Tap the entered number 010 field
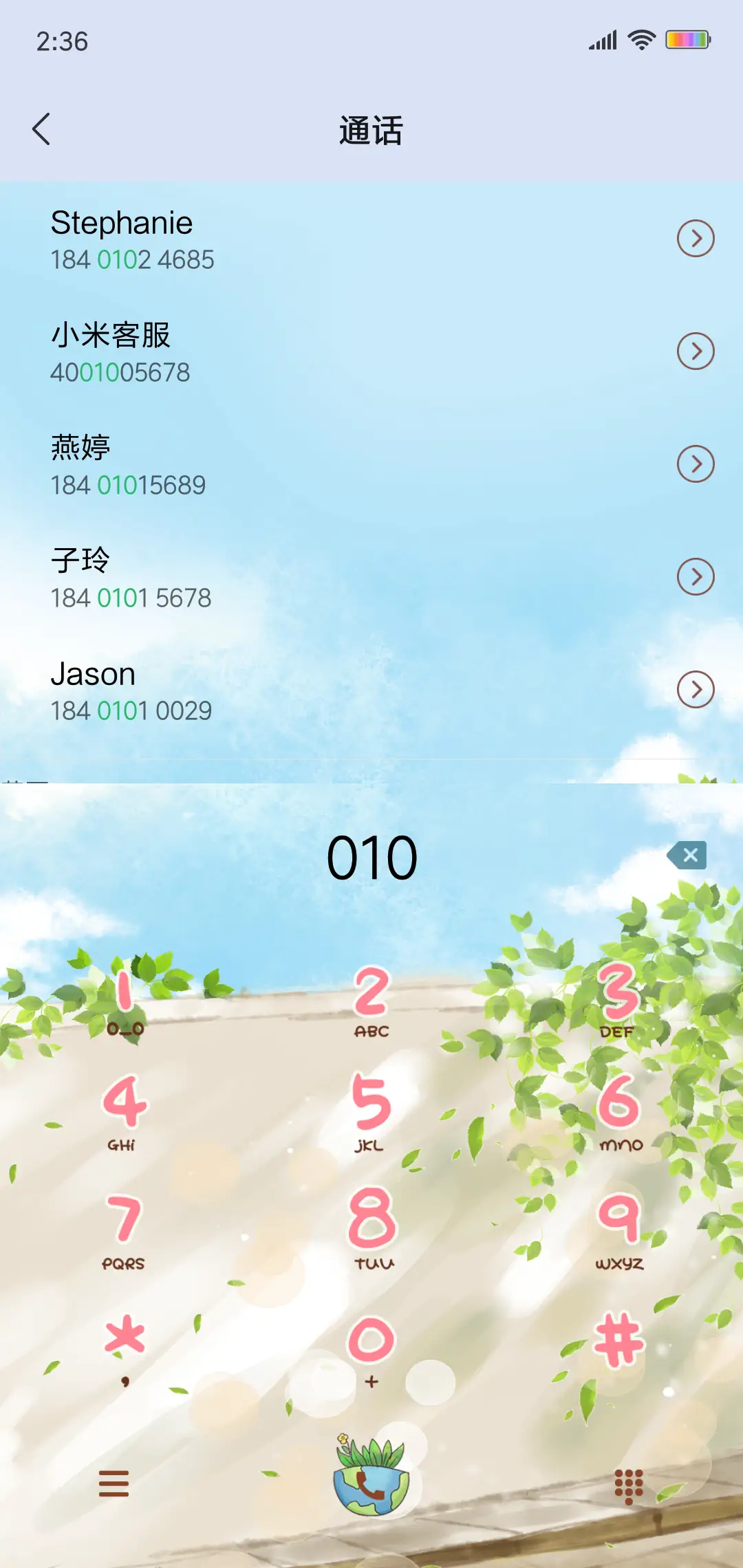This screenshot has width=743, height=1568. 371,858
